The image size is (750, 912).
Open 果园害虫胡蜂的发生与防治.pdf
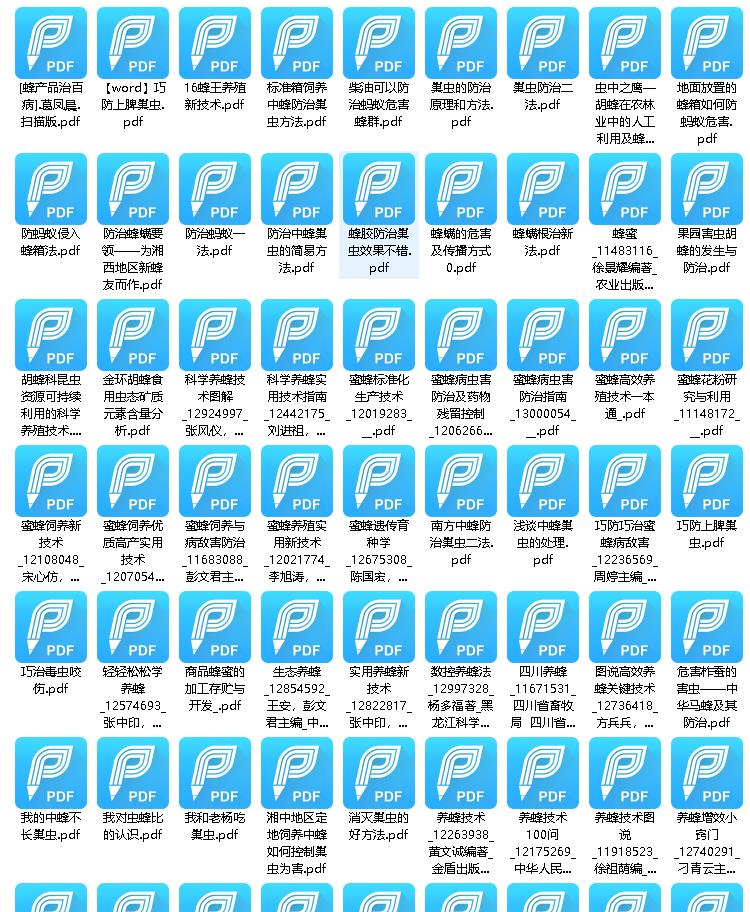coord(707,190)
